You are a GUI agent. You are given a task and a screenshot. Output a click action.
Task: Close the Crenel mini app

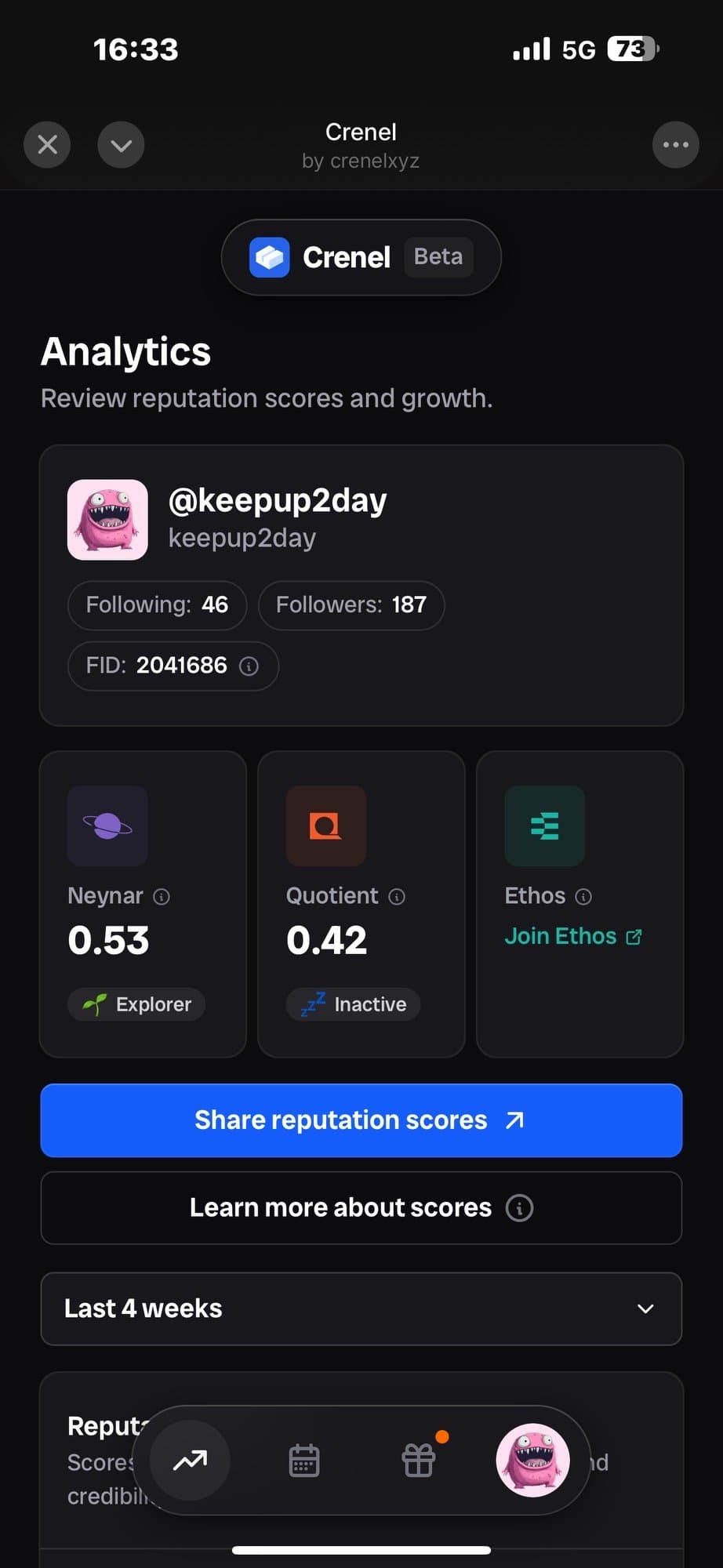click(47, 145)
